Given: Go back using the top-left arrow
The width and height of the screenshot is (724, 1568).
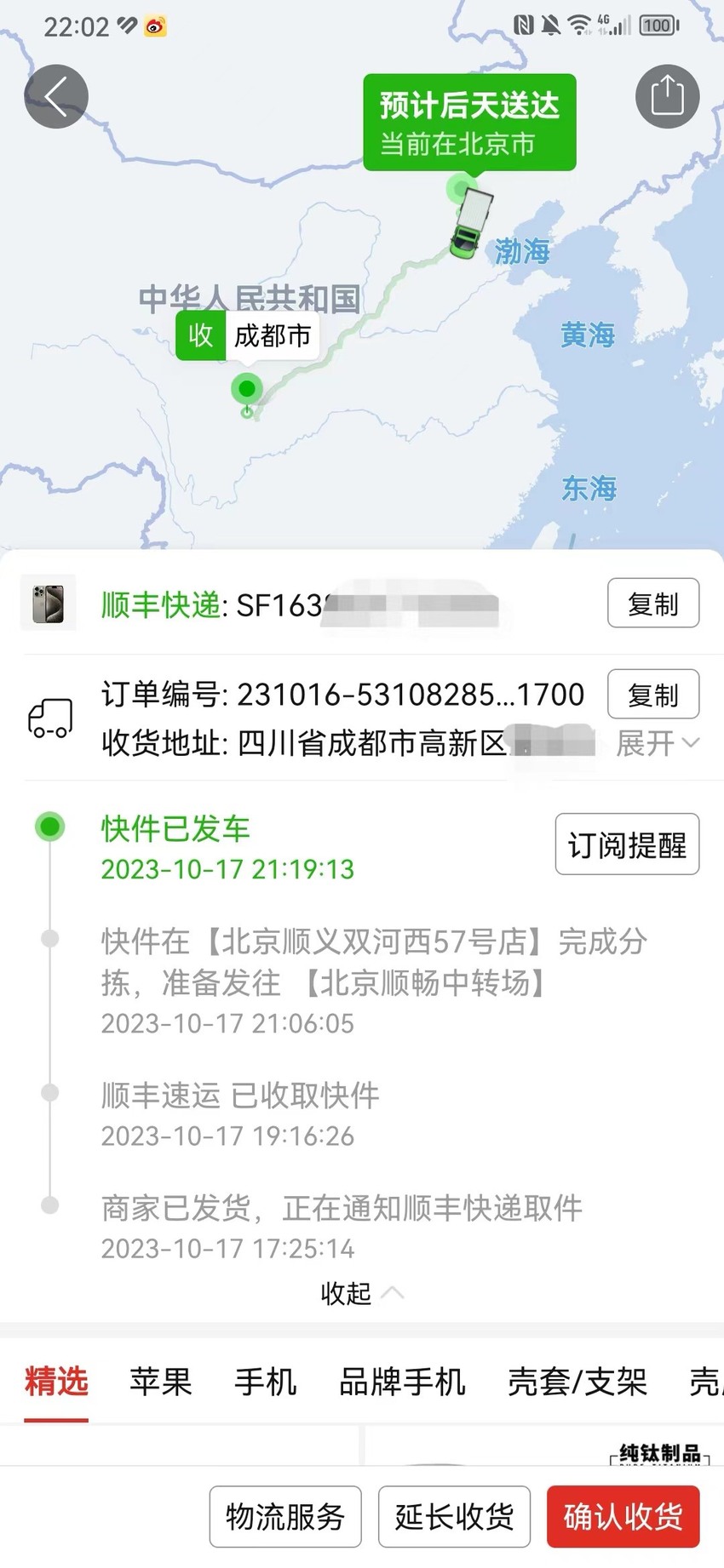Looking at the screenshot, I should (x=56, y=96).
